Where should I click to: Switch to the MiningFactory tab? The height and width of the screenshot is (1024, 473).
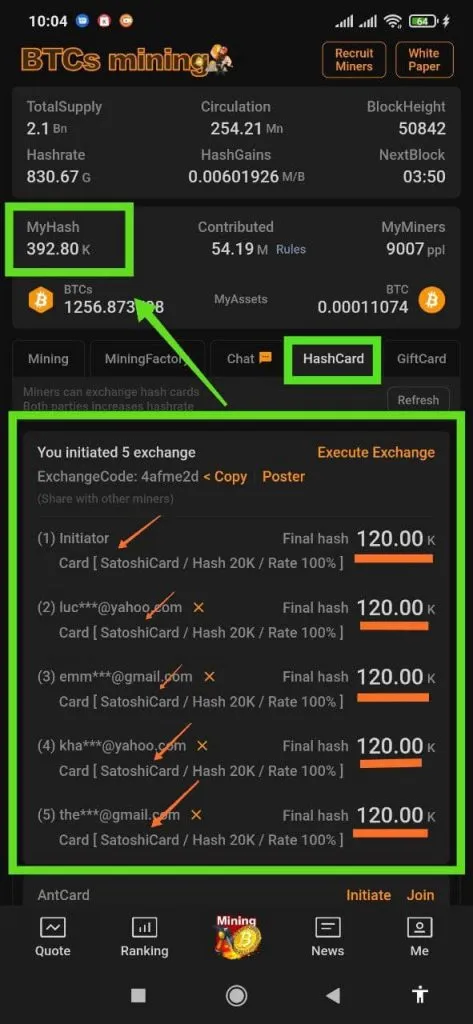(148, 359)
